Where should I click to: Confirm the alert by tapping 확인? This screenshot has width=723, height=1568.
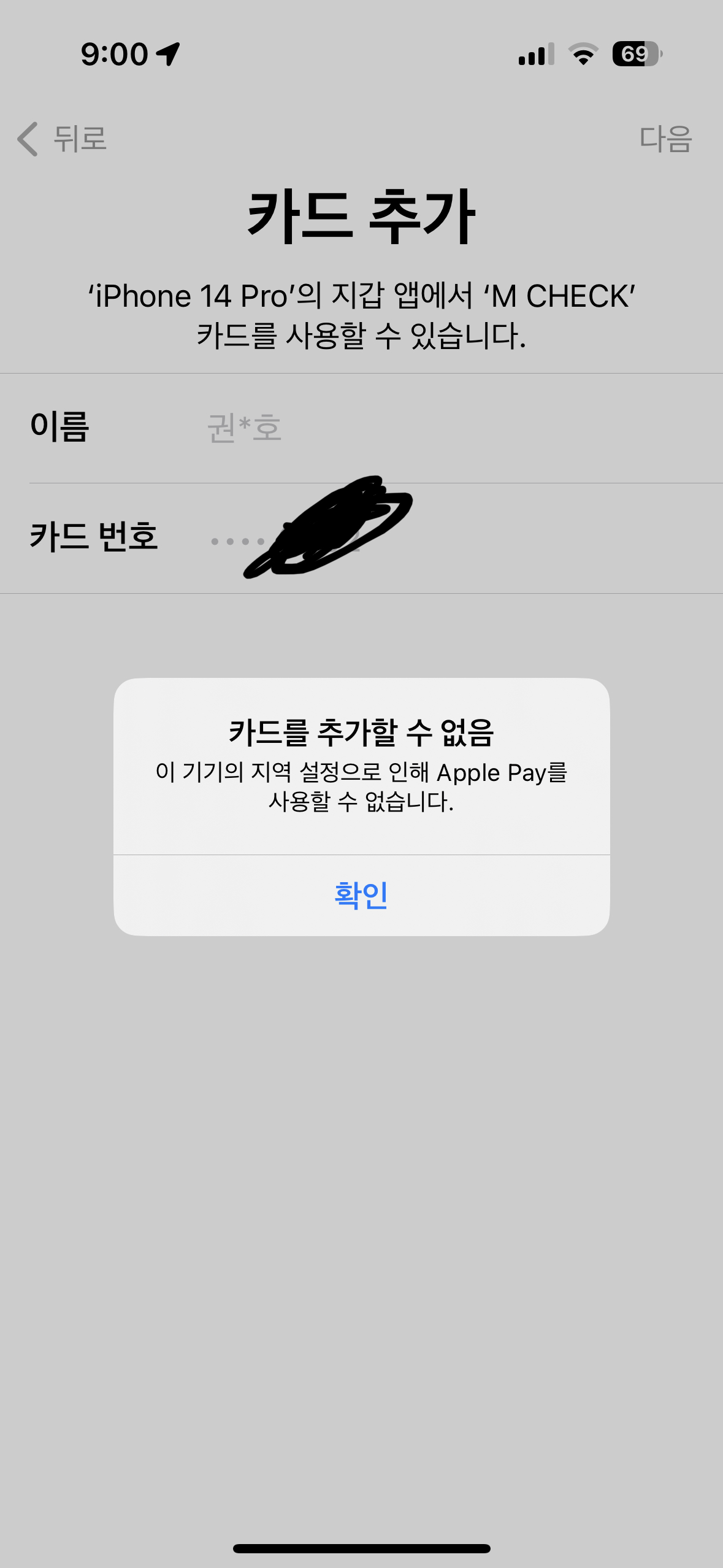pos(361,895)
